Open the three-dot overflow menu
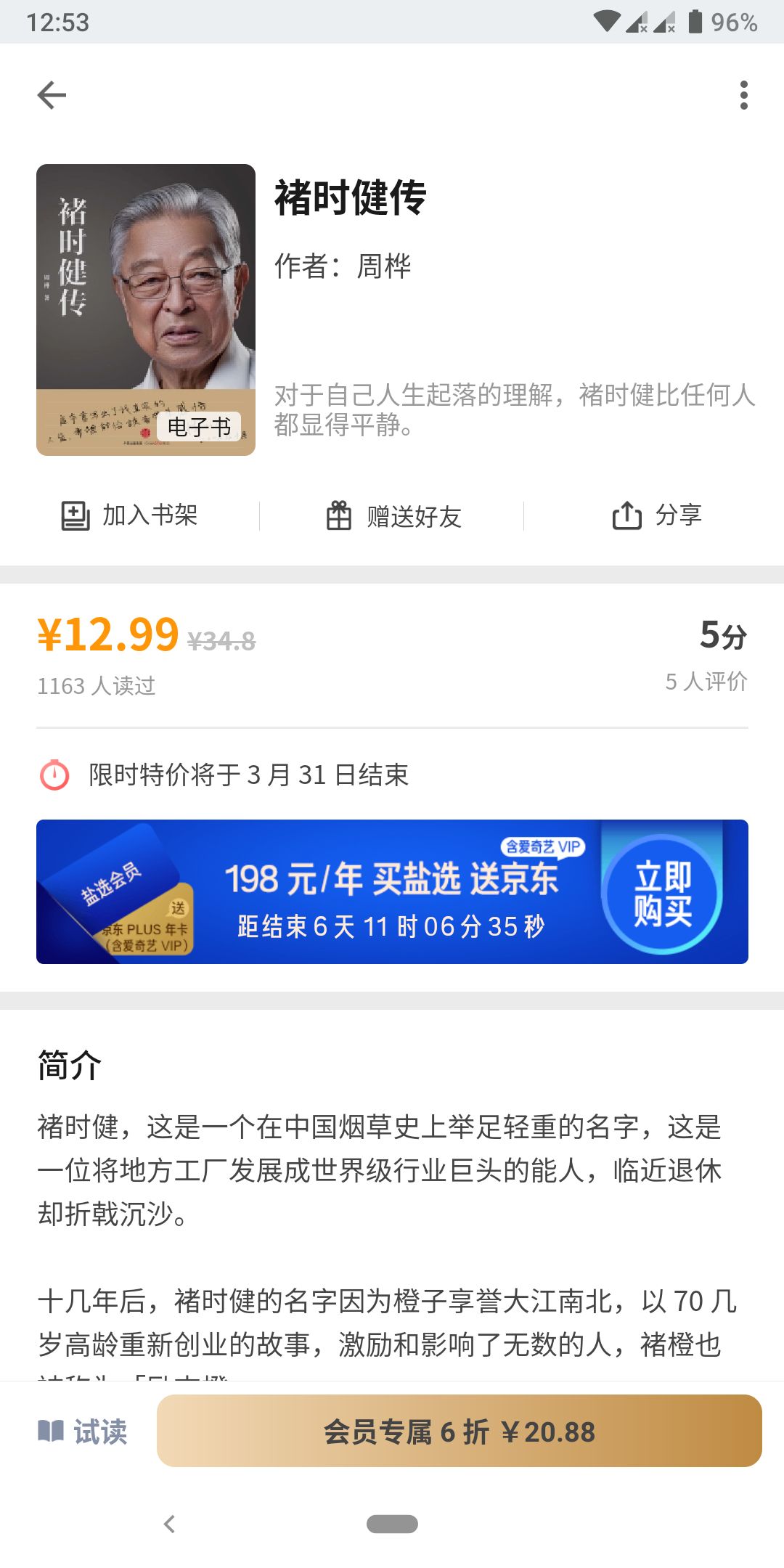The height and width of the screenshot is (1568, 784). pos(743,95)
